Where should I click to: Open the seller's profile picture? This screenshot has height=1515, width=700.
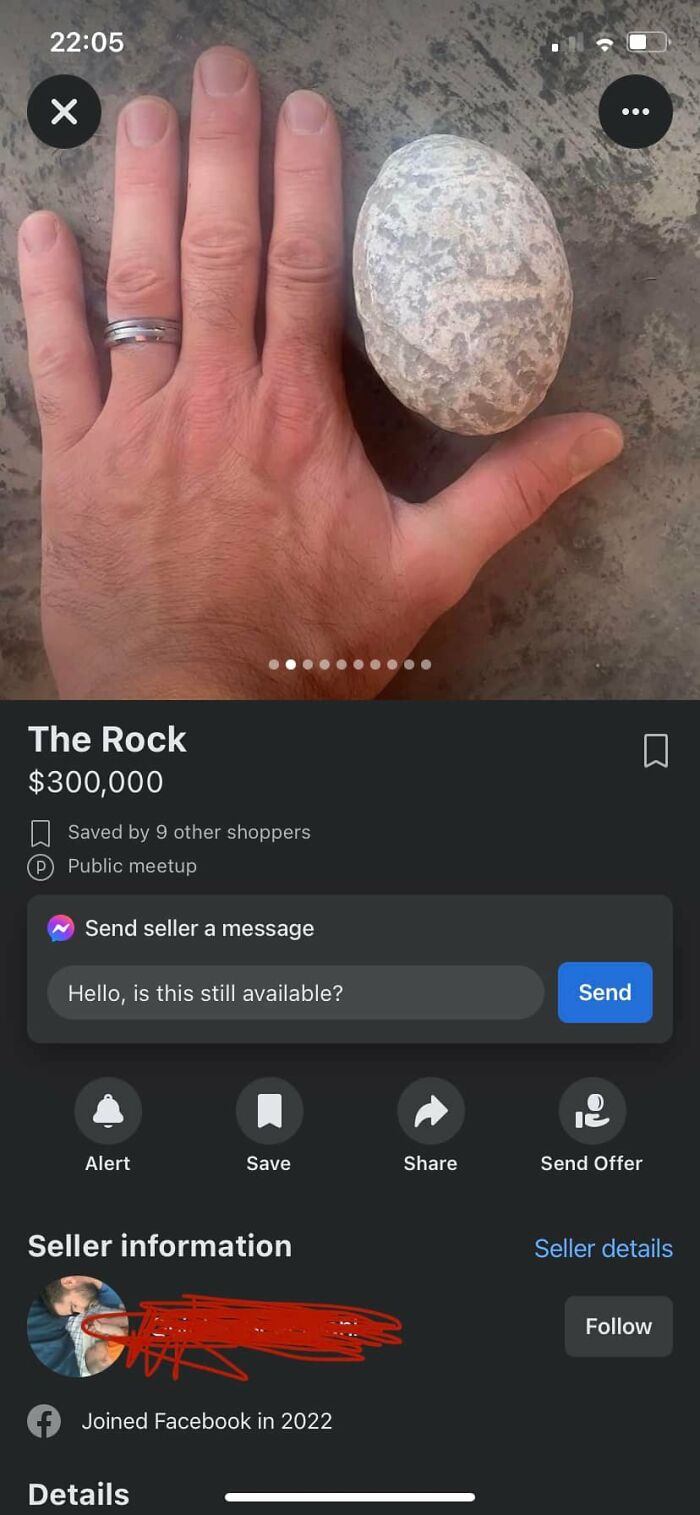[76, 1326]
